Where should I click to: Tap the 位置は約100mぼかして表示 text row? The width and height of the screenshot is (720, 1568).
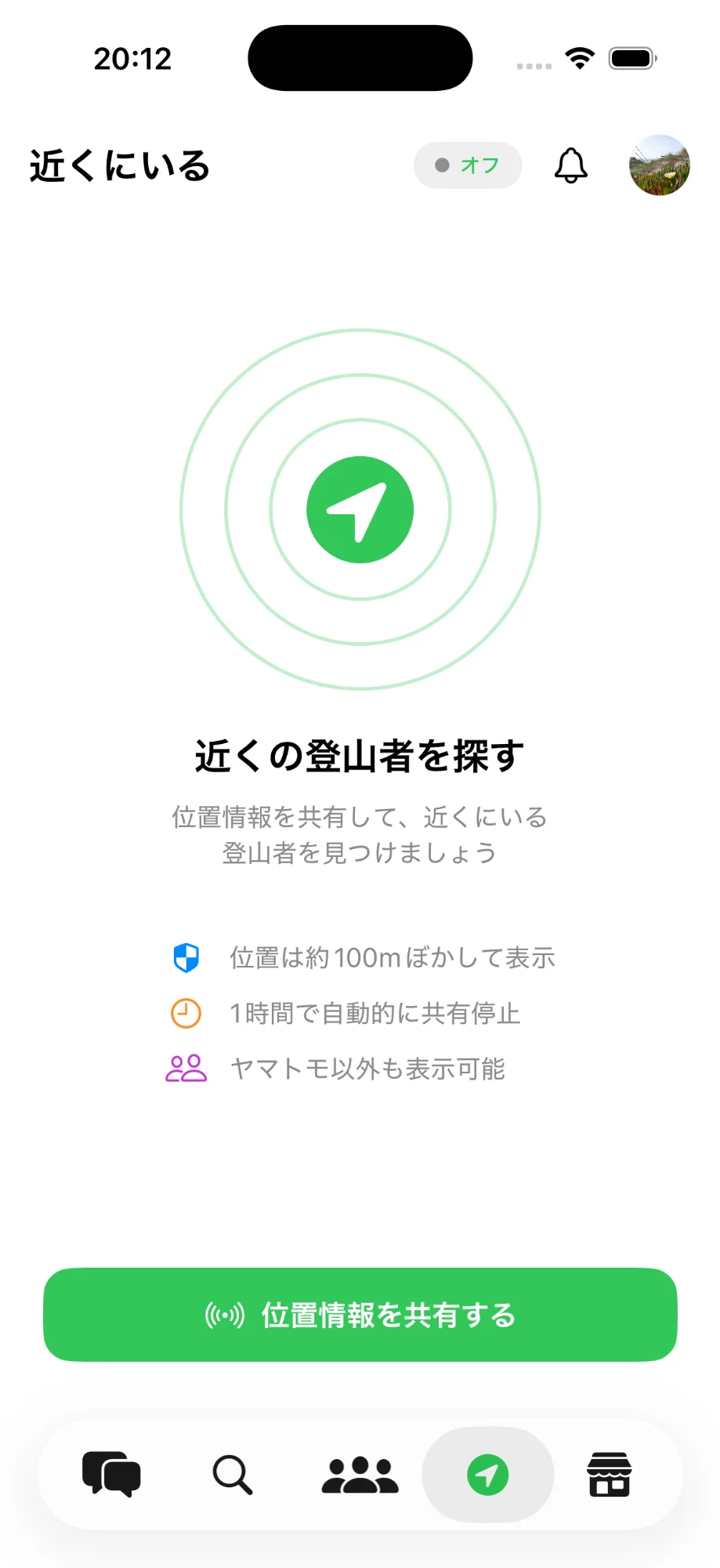(393, 956)
